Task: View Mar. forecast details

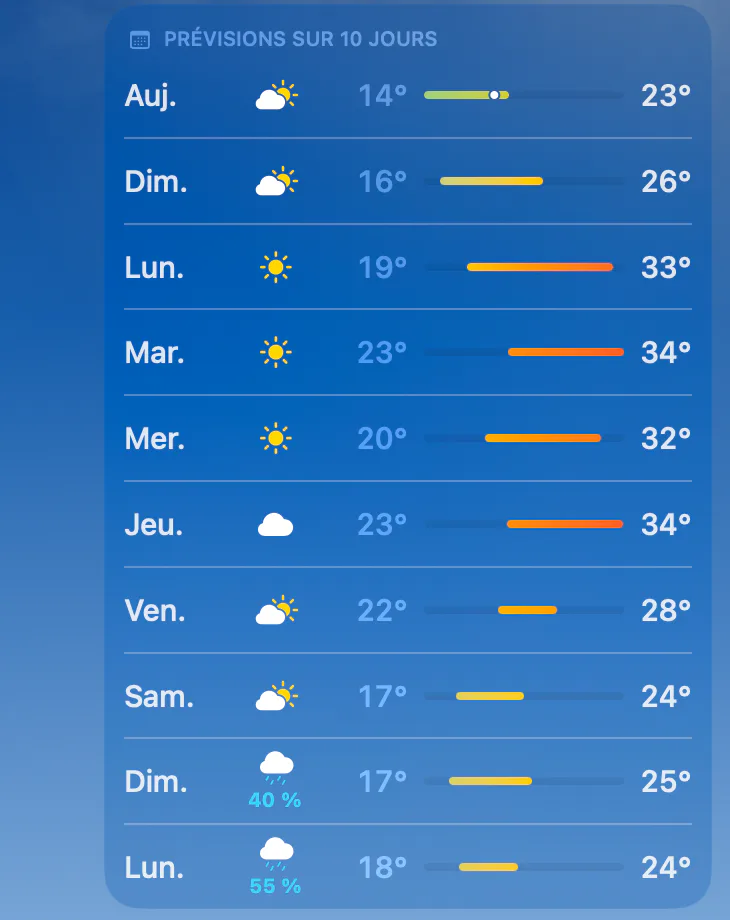Action: pyautogui.click(x=408, y=352)
